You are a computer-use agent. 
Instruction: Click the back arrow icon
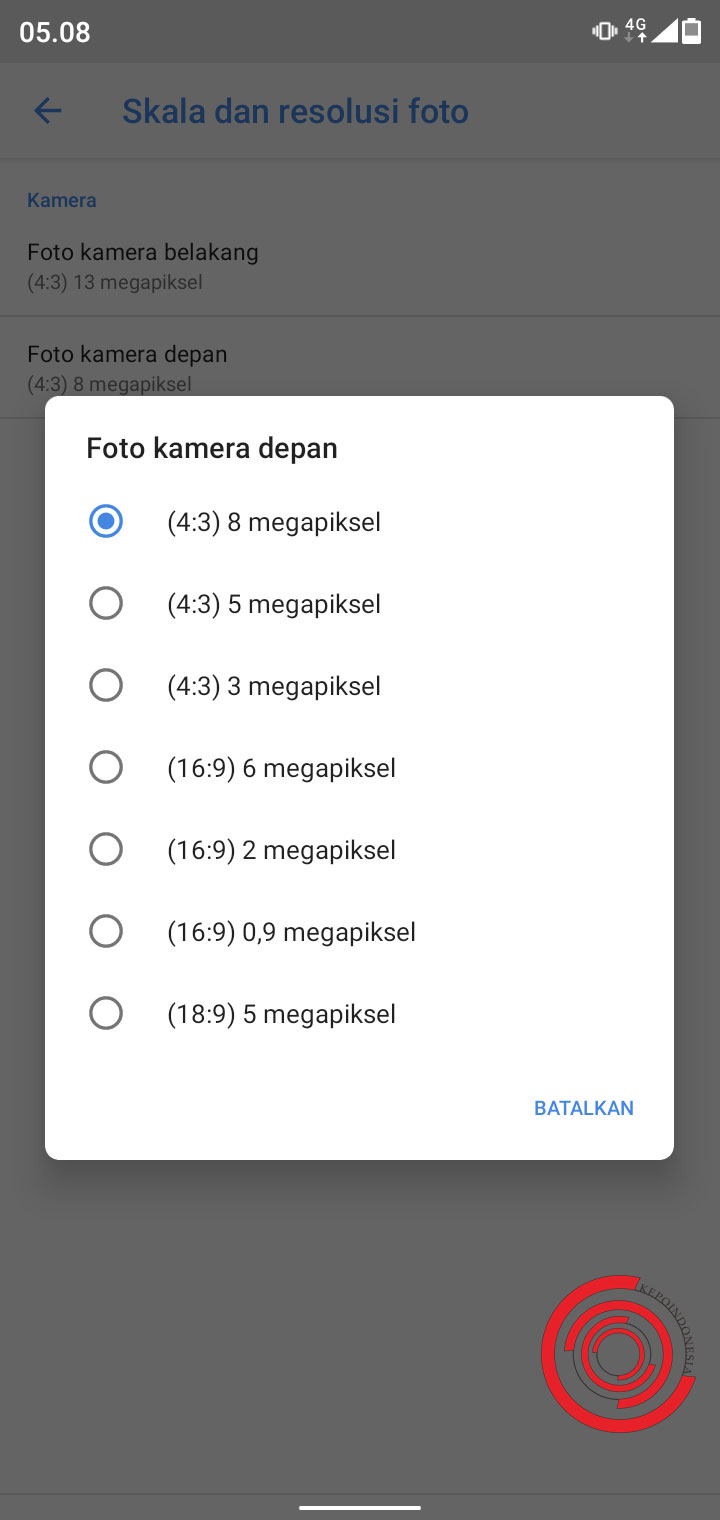47,111
